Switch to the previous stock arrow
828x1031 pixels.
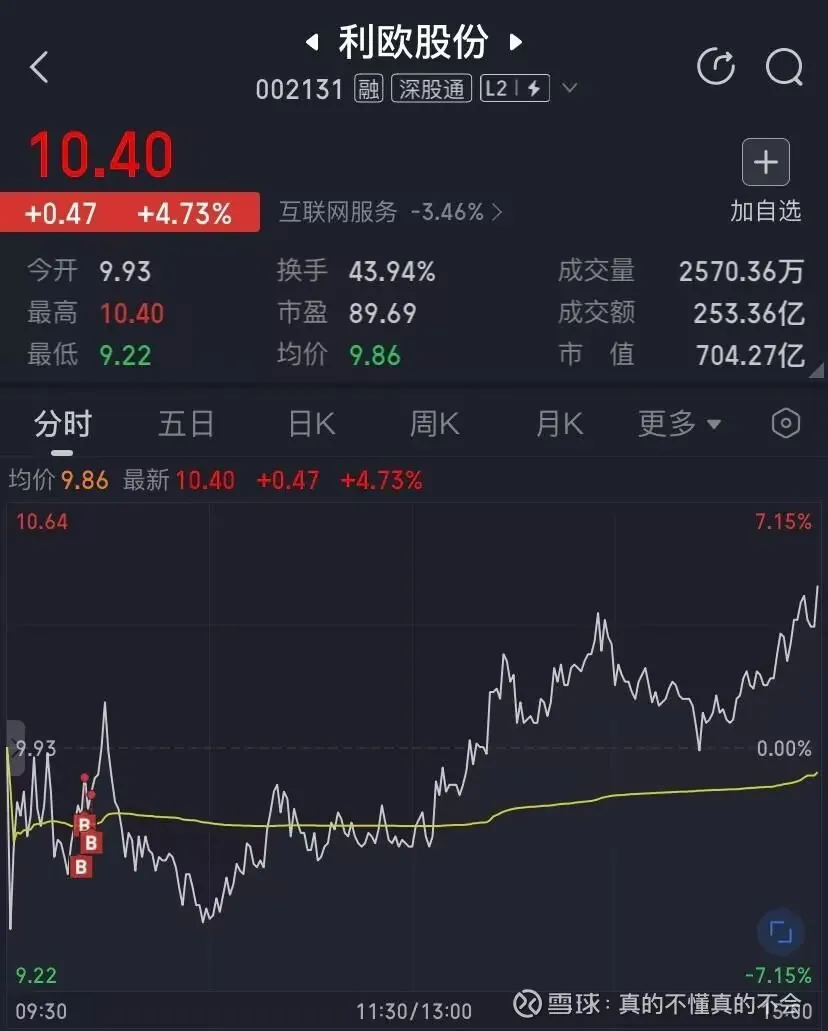click(312, 43)
